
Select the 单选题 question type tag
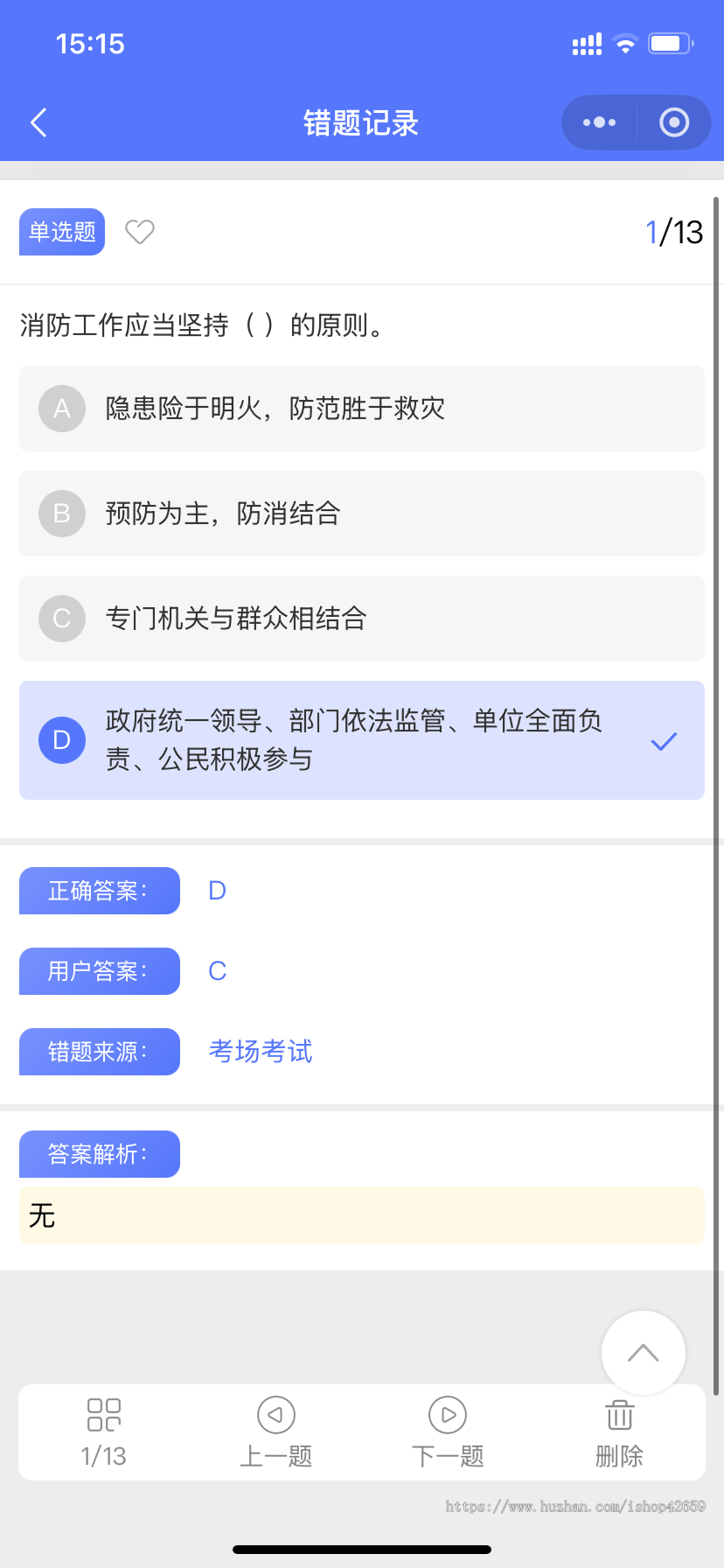click(x=61, y=231)
